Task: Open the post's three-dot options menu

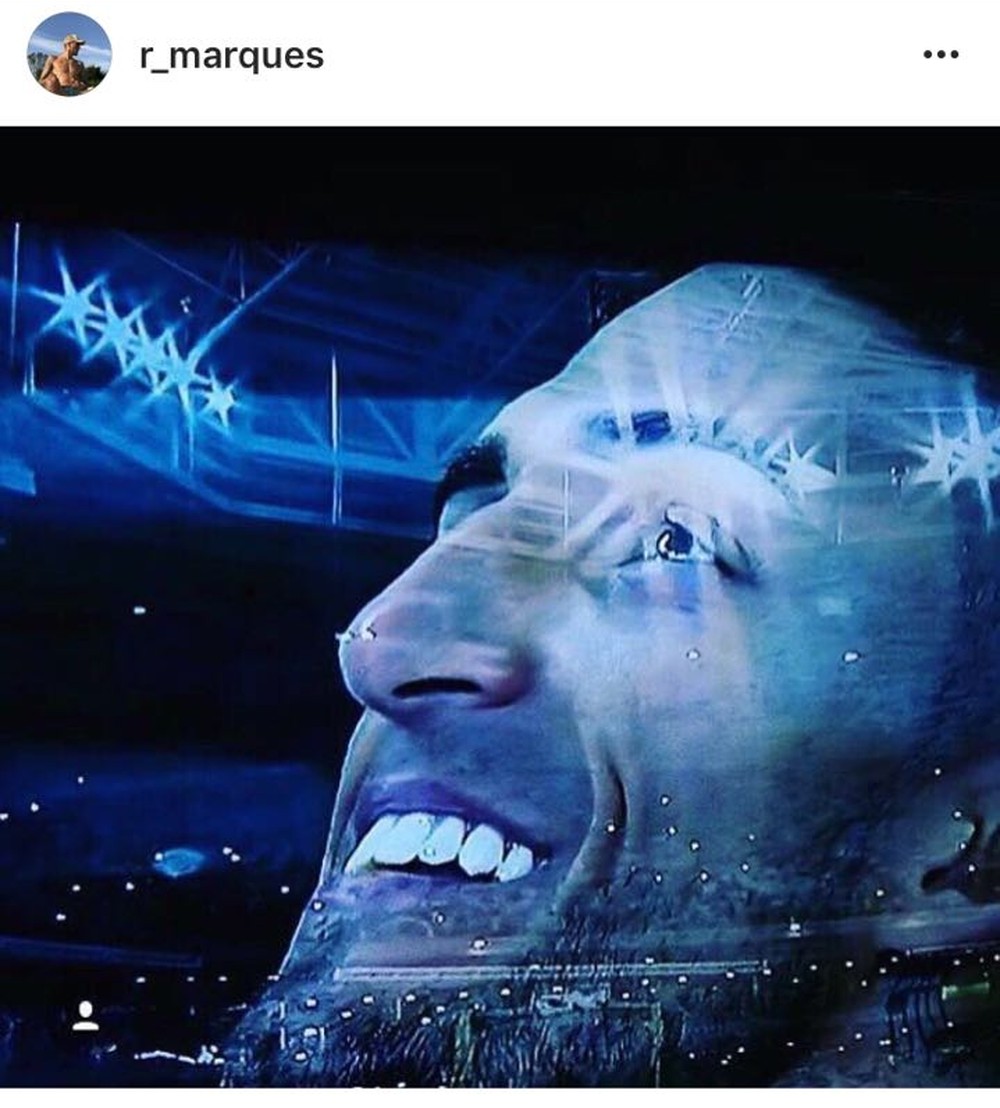Action: [940, 55]
